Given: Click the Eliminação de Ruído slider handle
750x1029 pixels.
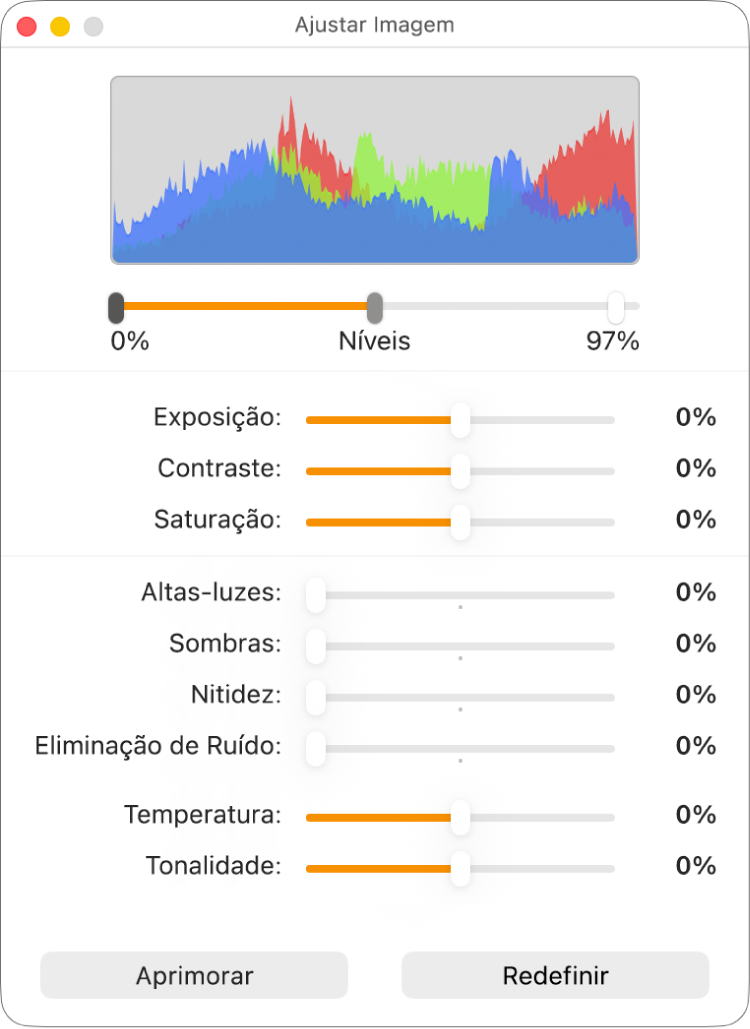Looking at the screenshot, I should tap(316, 746).
